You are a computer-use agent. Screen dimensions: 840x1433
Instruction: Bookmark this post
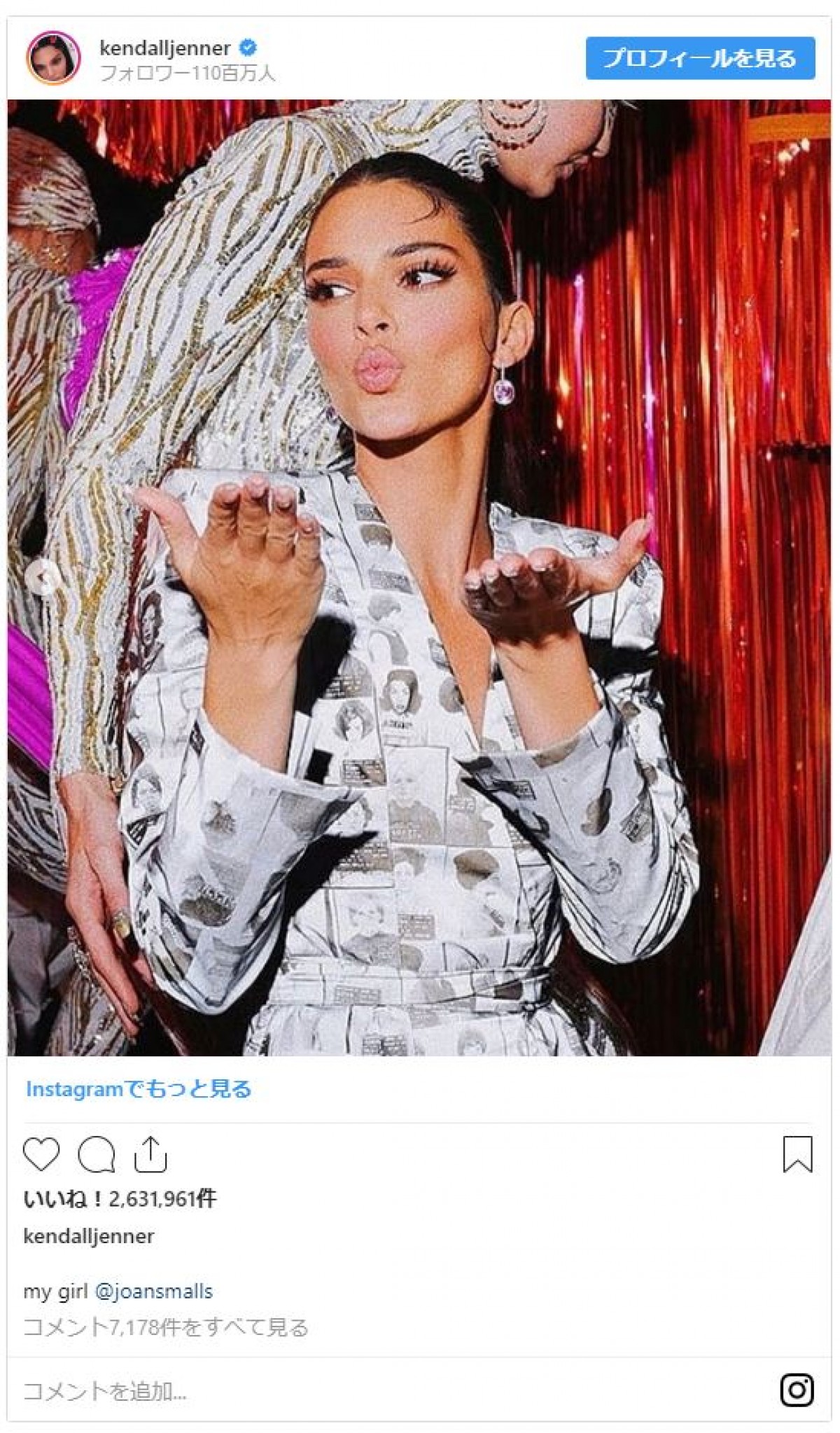pyautogui.click(x=797, y=1155)
